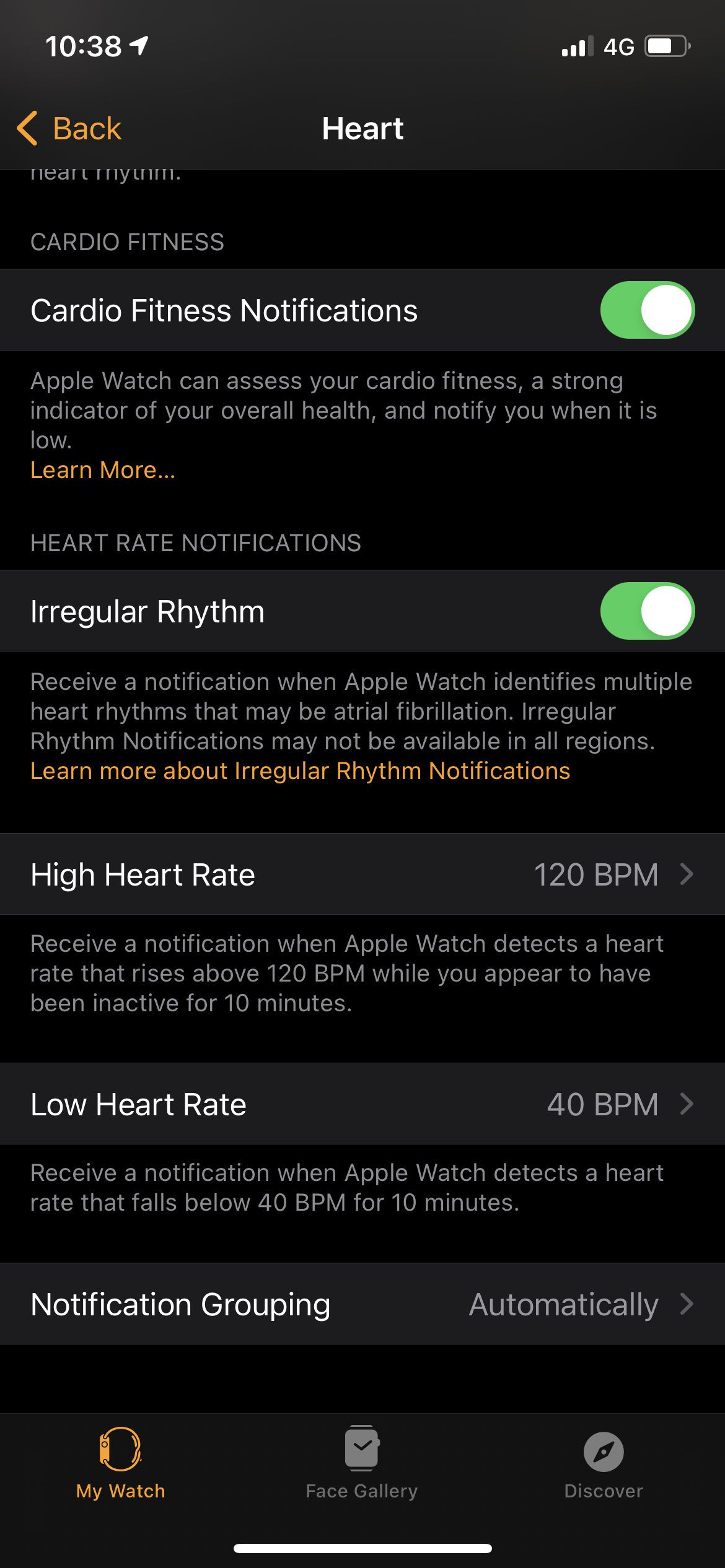Learn more about Irregular Rhythm Notifications

point(300,771)
